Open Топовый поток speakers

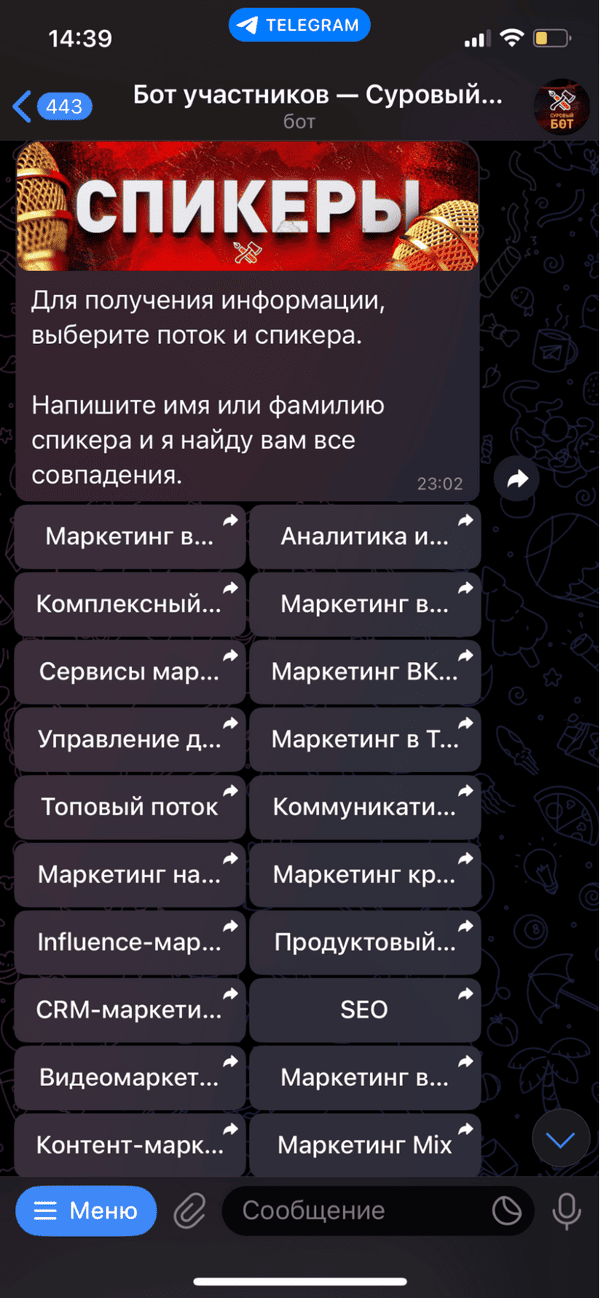130,807
